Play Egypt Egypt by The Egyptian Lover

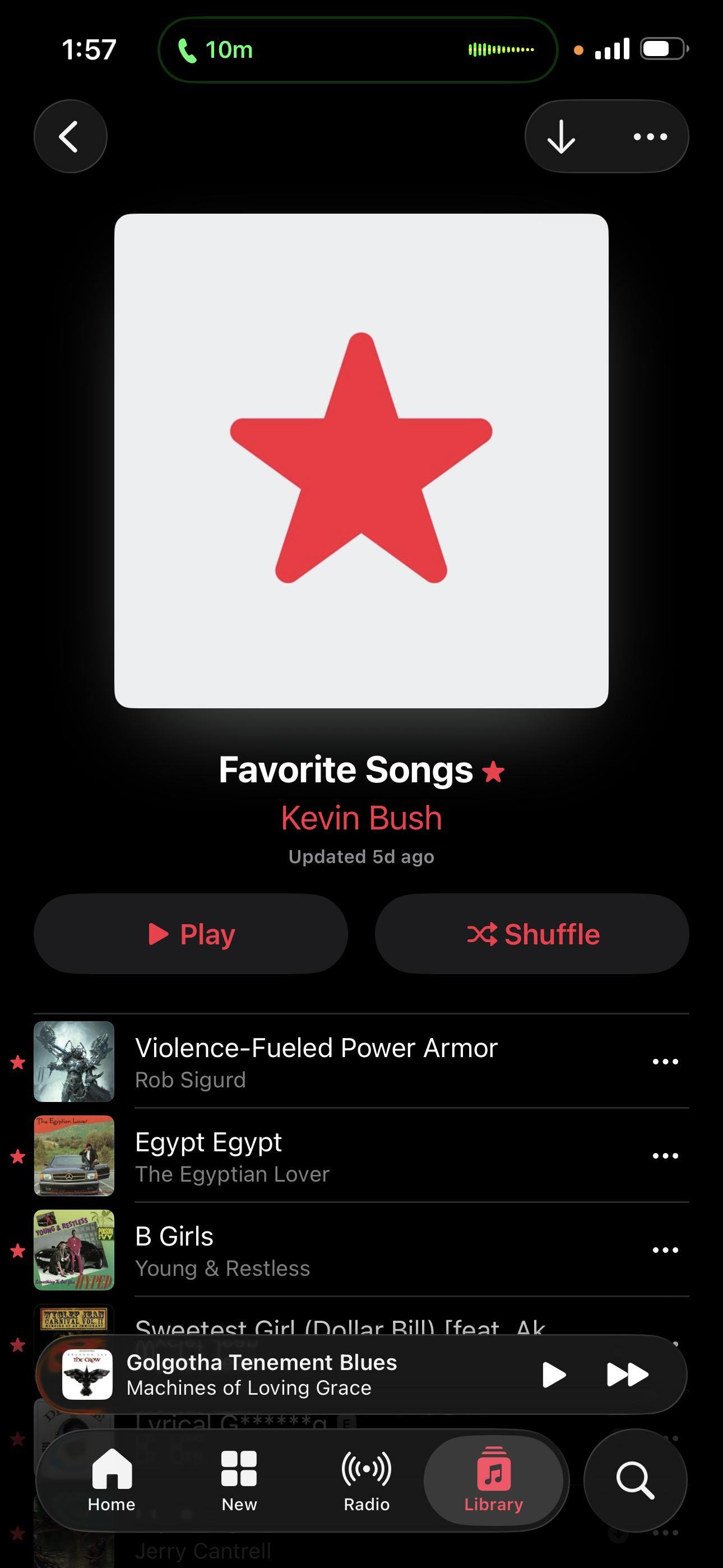[x=317, y=1155]
